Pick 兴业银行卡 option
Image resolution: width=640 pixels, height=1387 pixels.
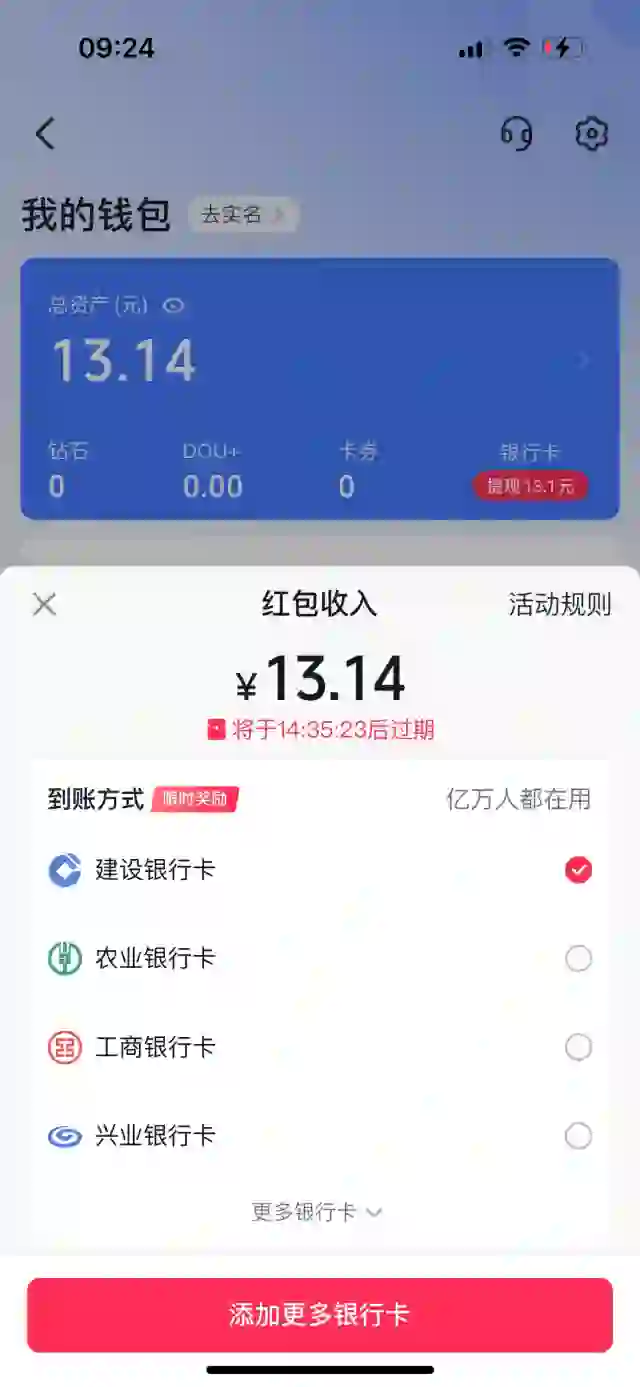[x=578, y=1136]
